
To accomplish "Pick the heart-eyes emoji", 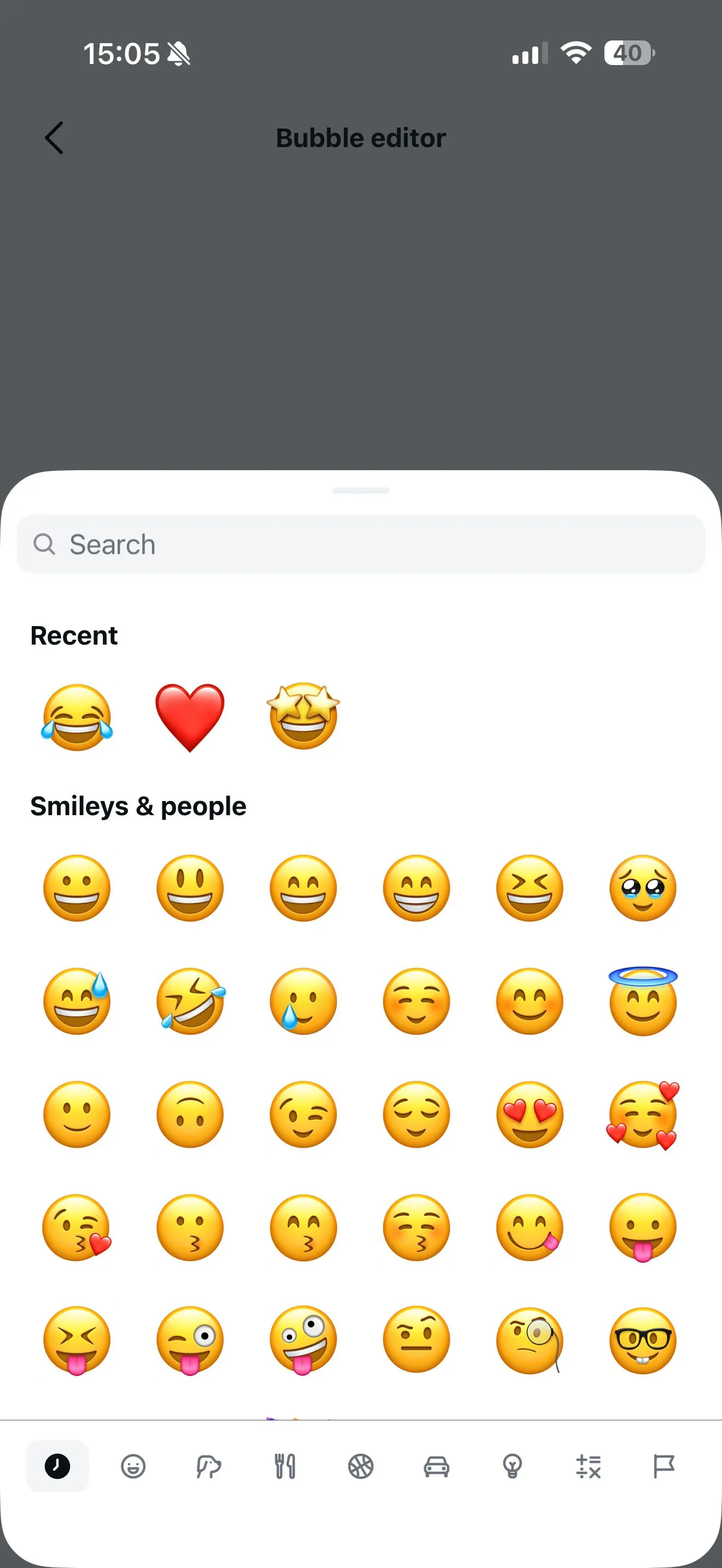I will tap(529, 1114).
